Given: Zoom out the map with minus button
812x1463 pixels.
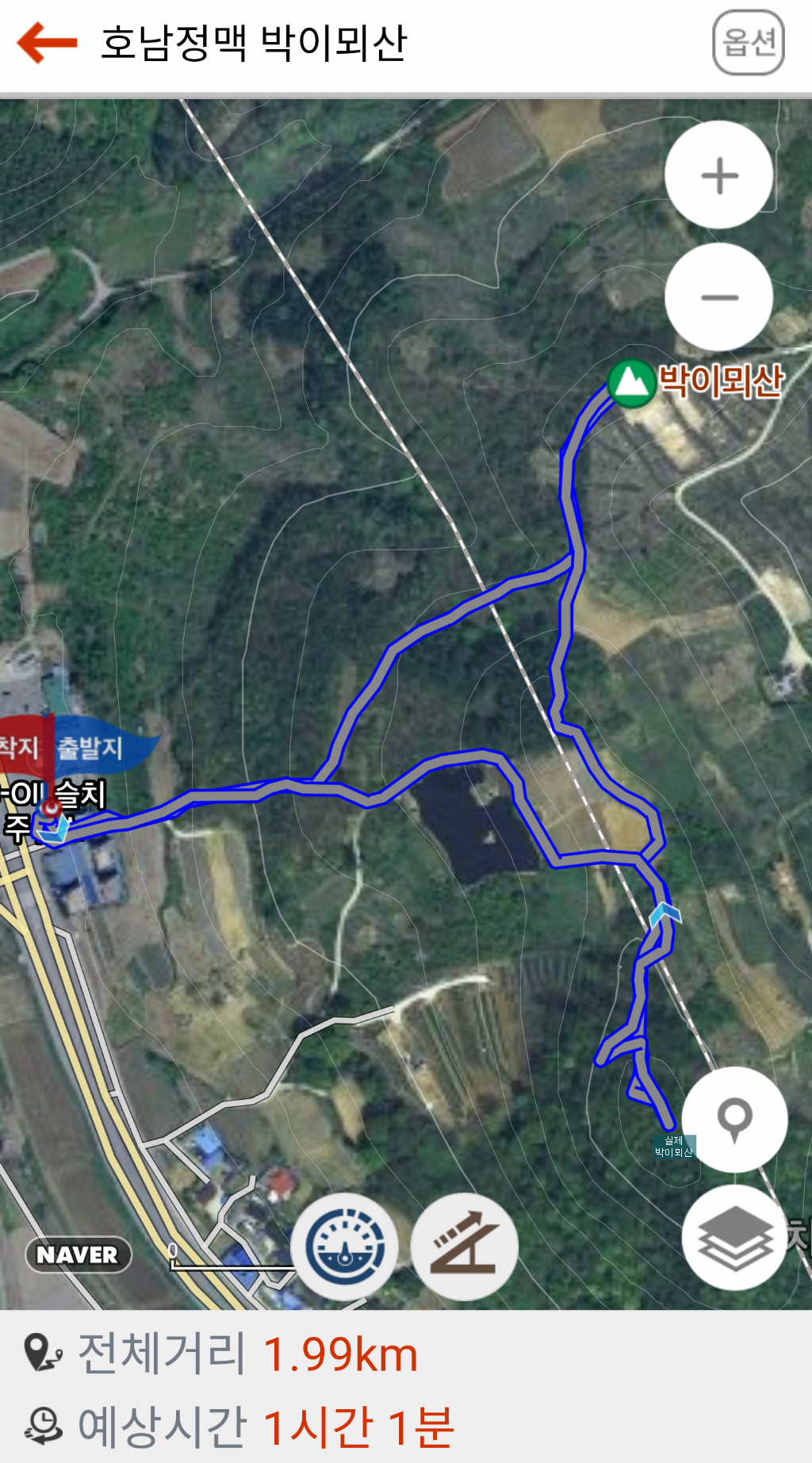Looking at the screenshot, I should (719, 297).
